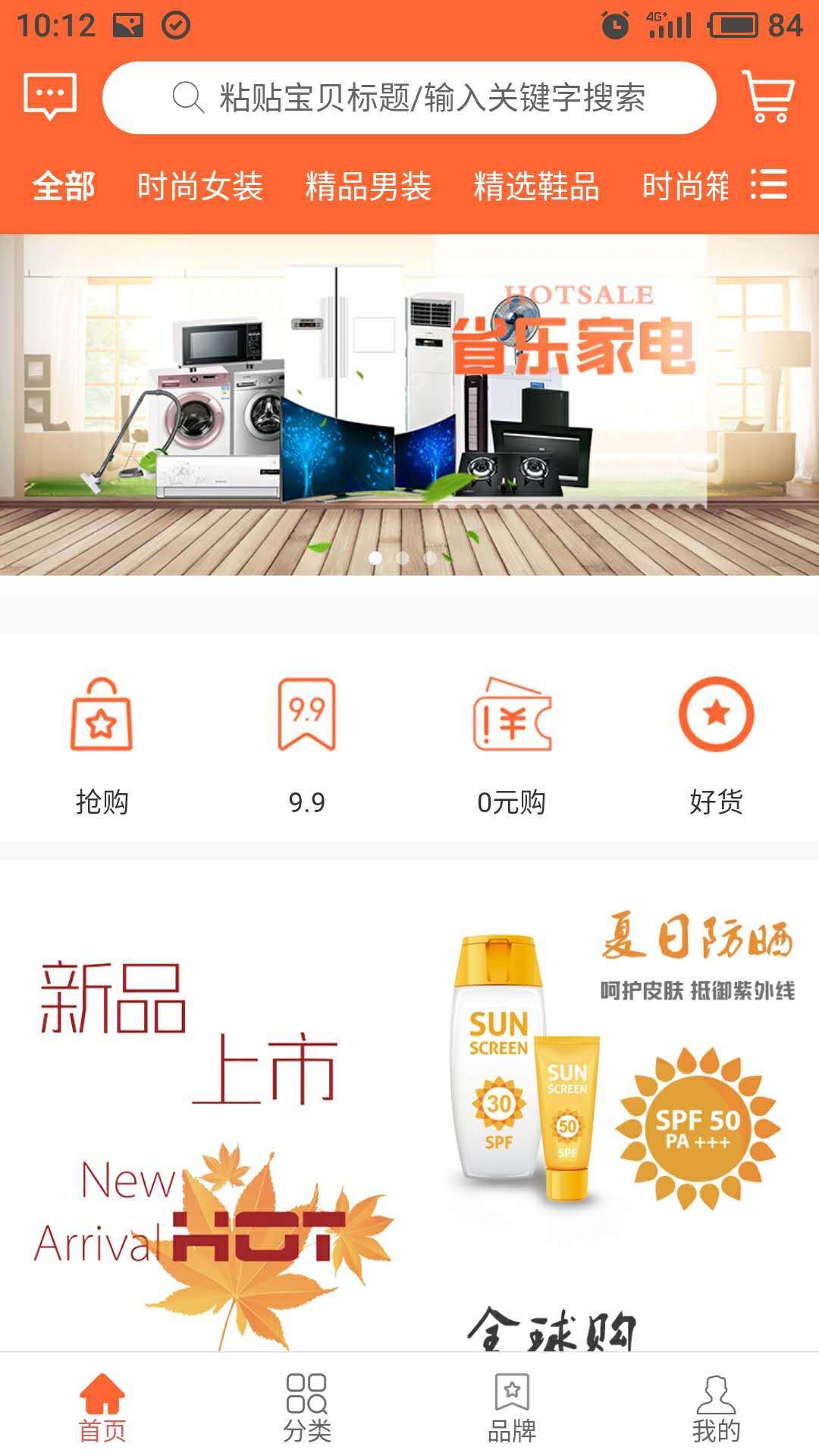Select the 全部 all products tab

(x=64, y=186)
